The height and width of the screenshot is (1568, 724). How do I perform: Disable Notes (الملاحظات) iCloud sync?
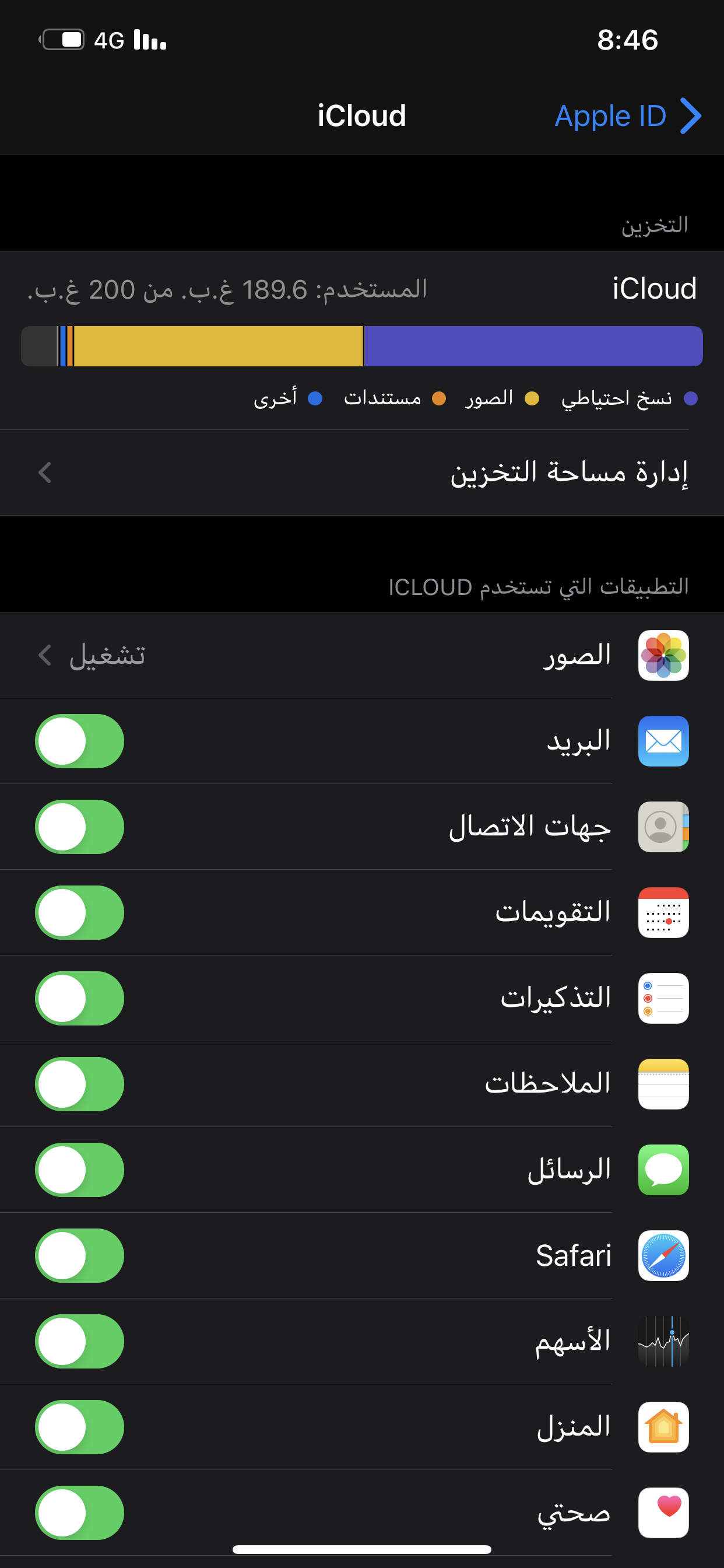[80, 1084]
